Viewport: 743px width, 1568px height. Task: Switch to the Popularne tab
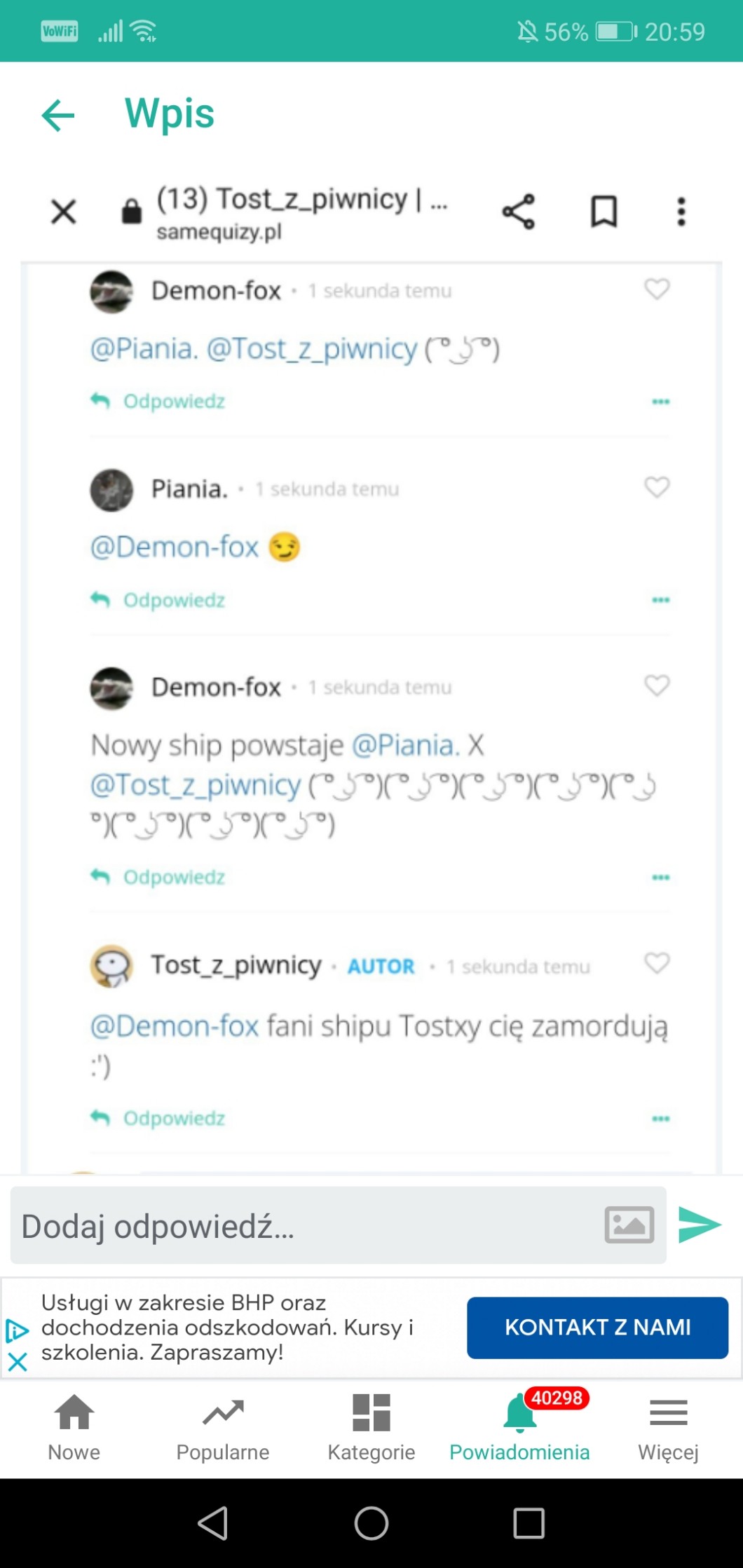click(x=223, y=1427)
